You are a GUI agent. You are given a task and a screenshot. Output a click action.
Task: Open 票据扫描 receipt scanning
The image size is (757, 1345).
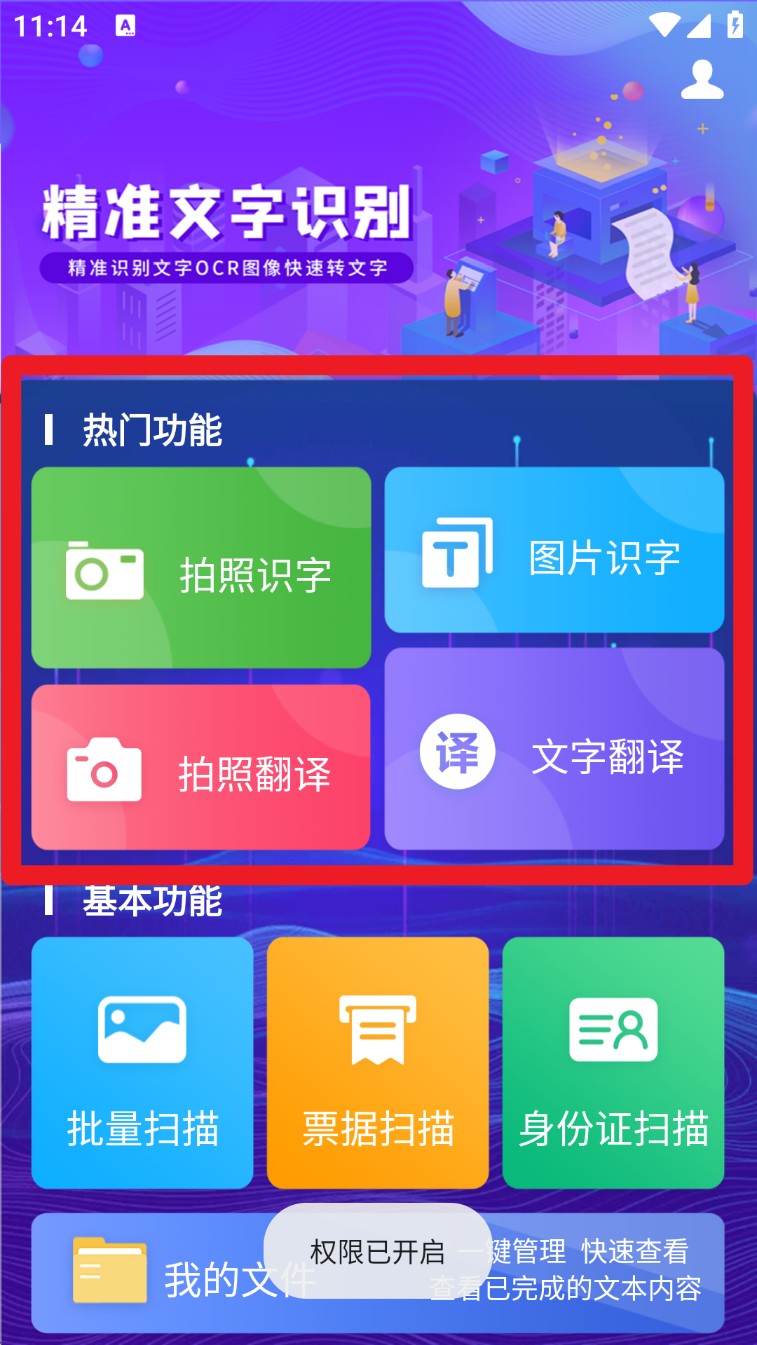(378, 1062)
